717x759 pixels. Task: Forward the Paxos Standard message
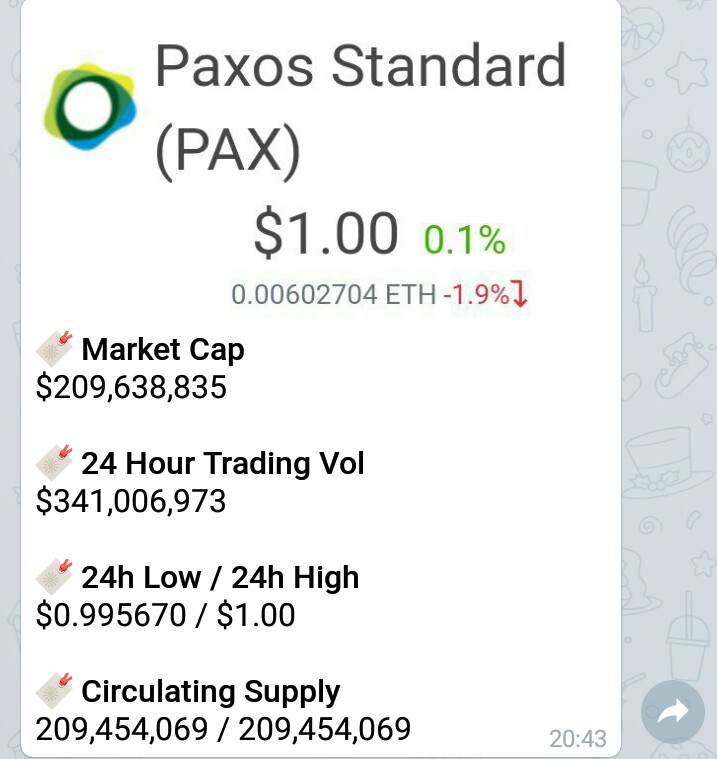tap(672, 711)
